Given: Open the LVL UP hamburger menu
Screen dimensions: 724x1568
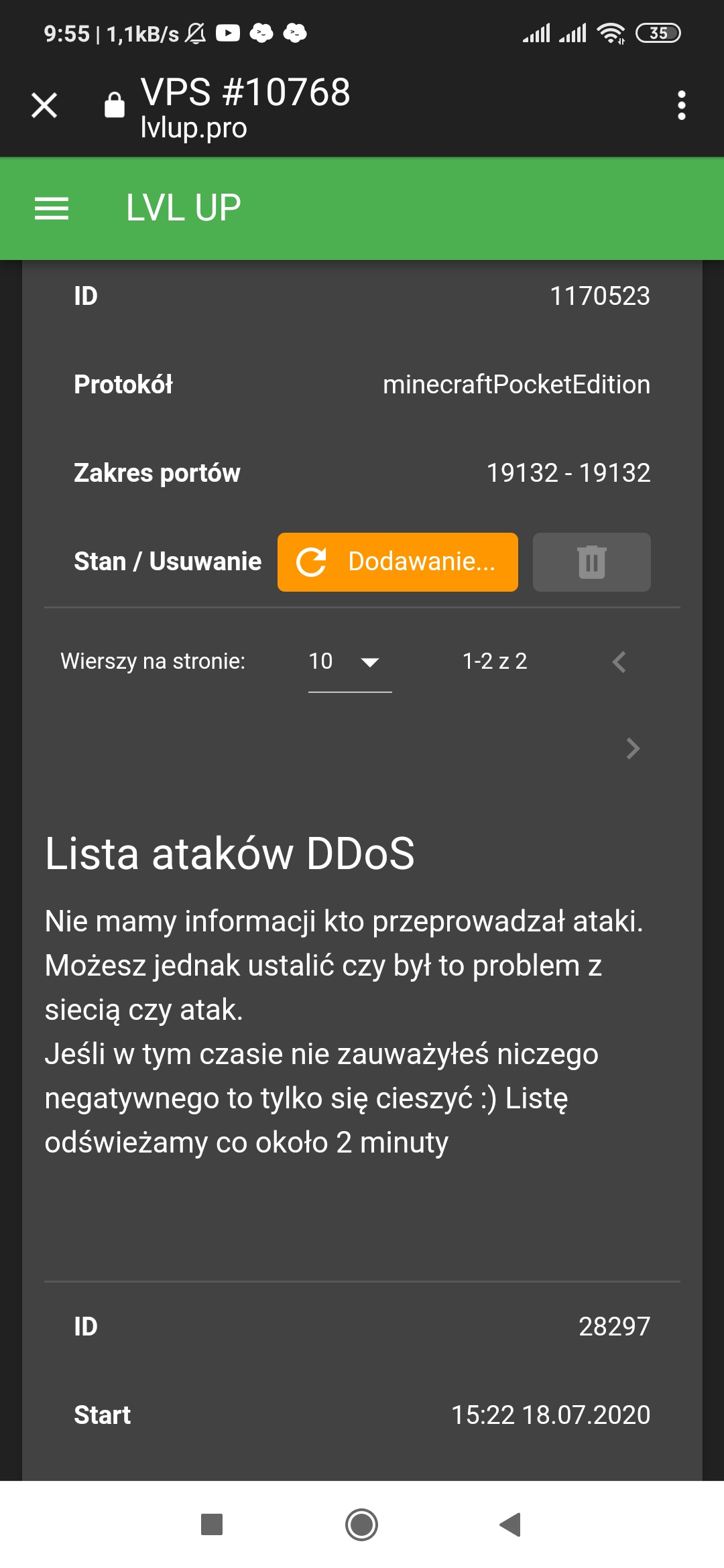Looking at the screenshot, I should click(52, 208).
